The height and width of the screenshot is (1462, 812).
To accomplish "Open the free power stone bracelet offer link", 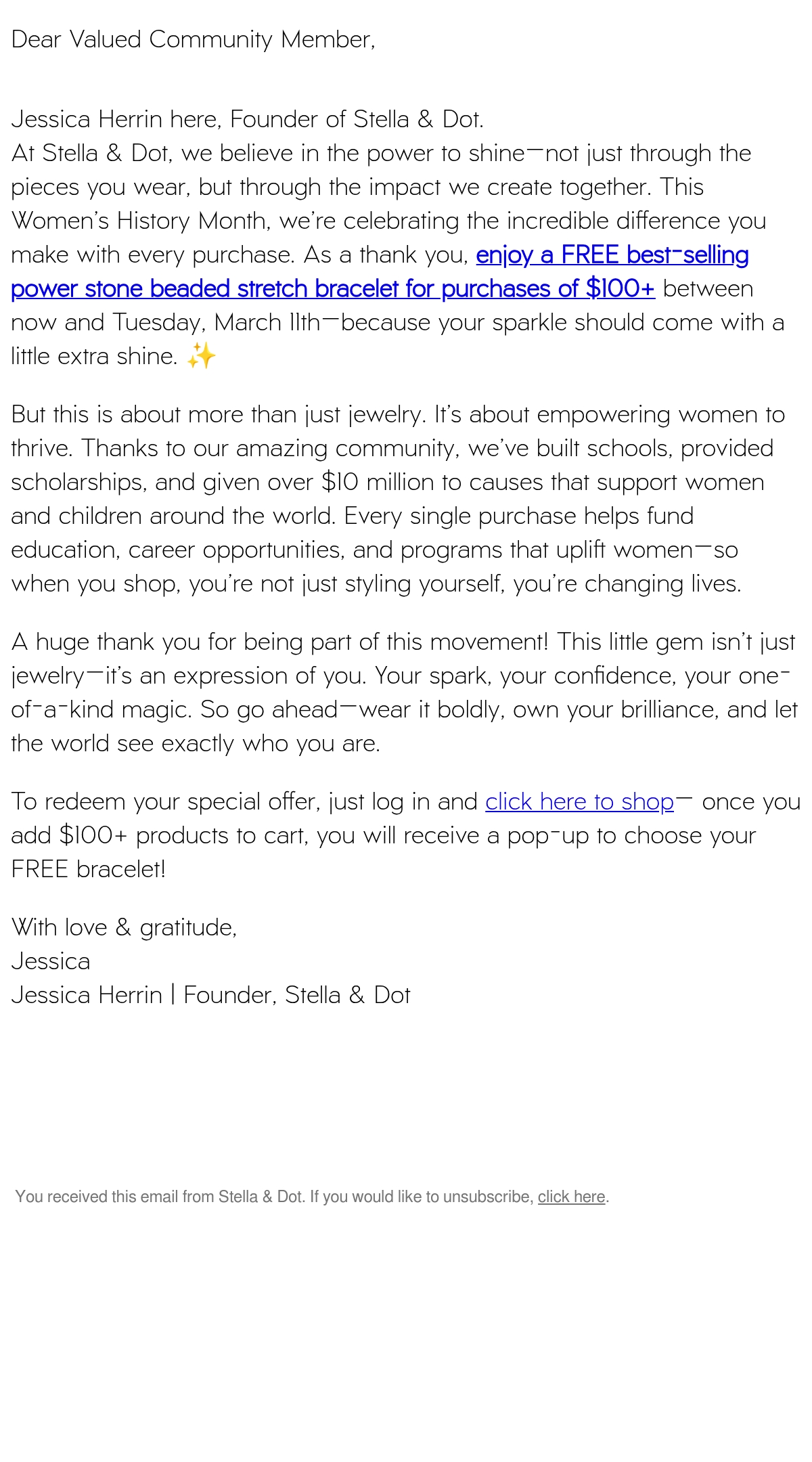I will 332,288.
